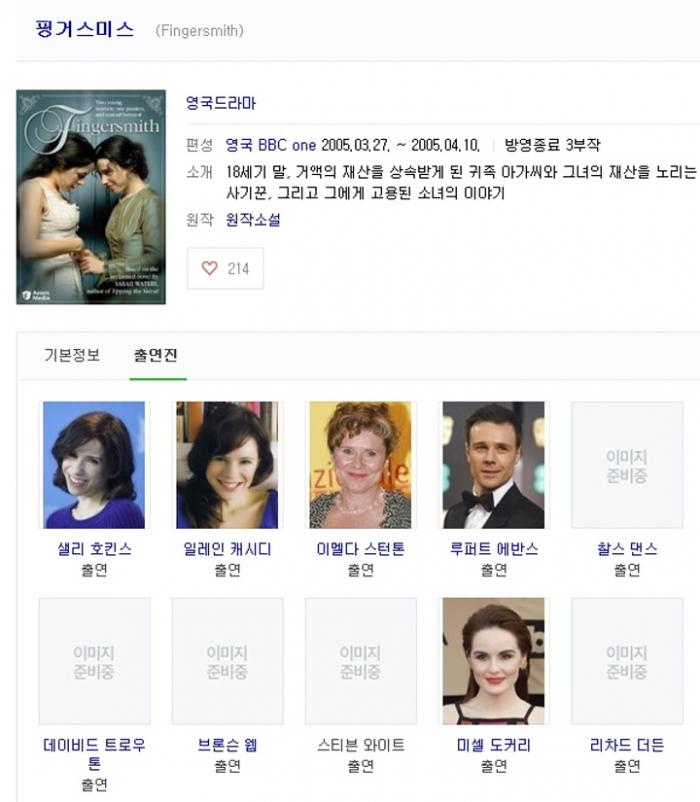Open 찰스 댄스's profile

[x=626, y=549]
